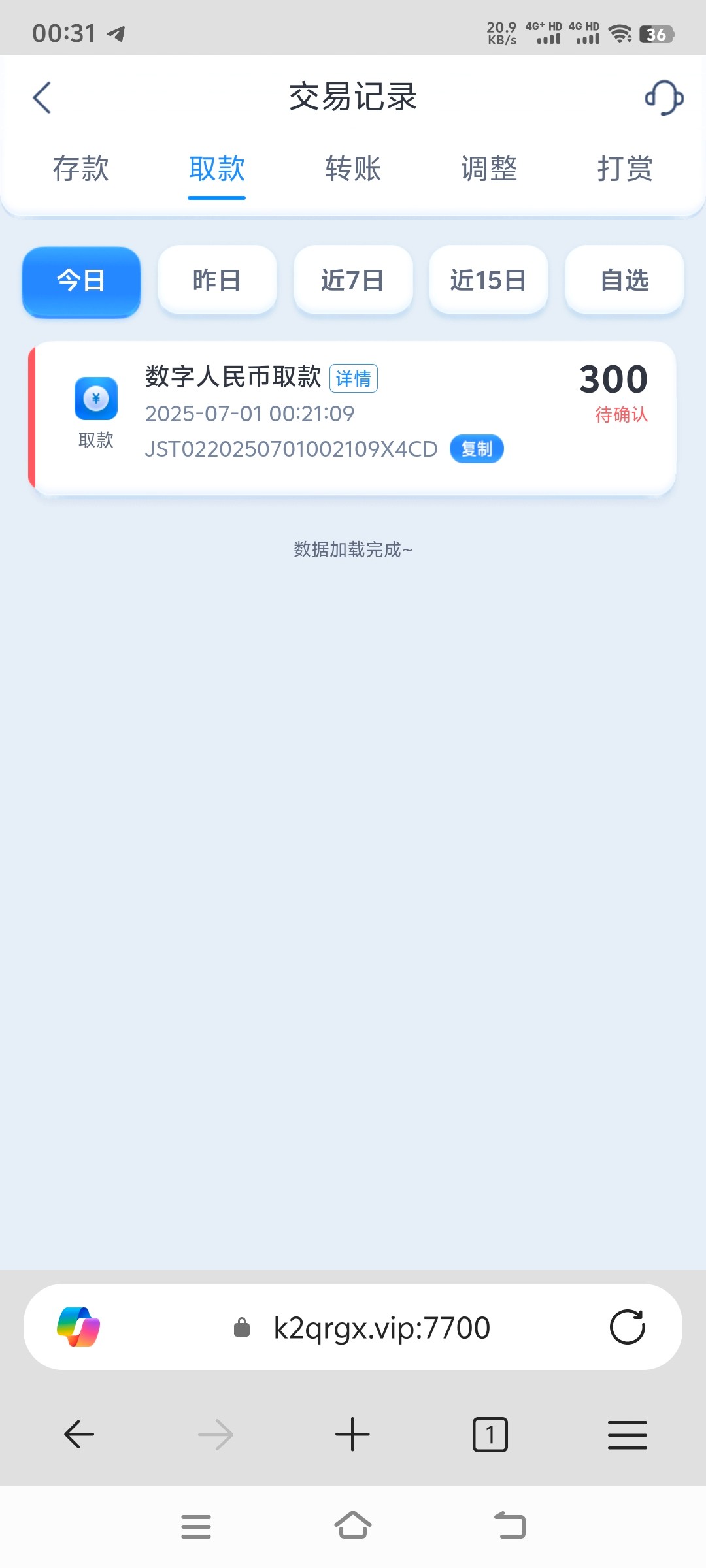Tap the padlock icon in address bar
The height and width of the screenshot is (1568, 706).
click(x=241, y=1326)
